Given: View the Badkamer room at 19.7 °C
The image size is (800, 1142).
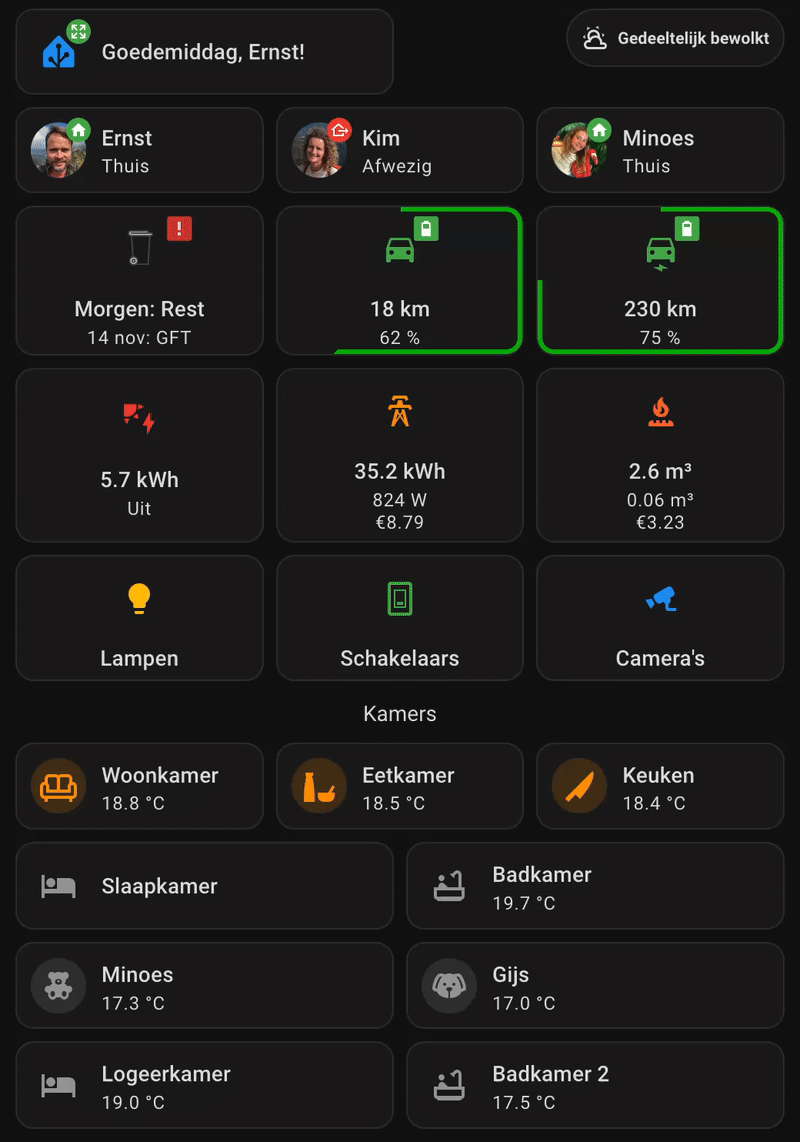Looking at the screenshot, I should (x=594, y=886).
